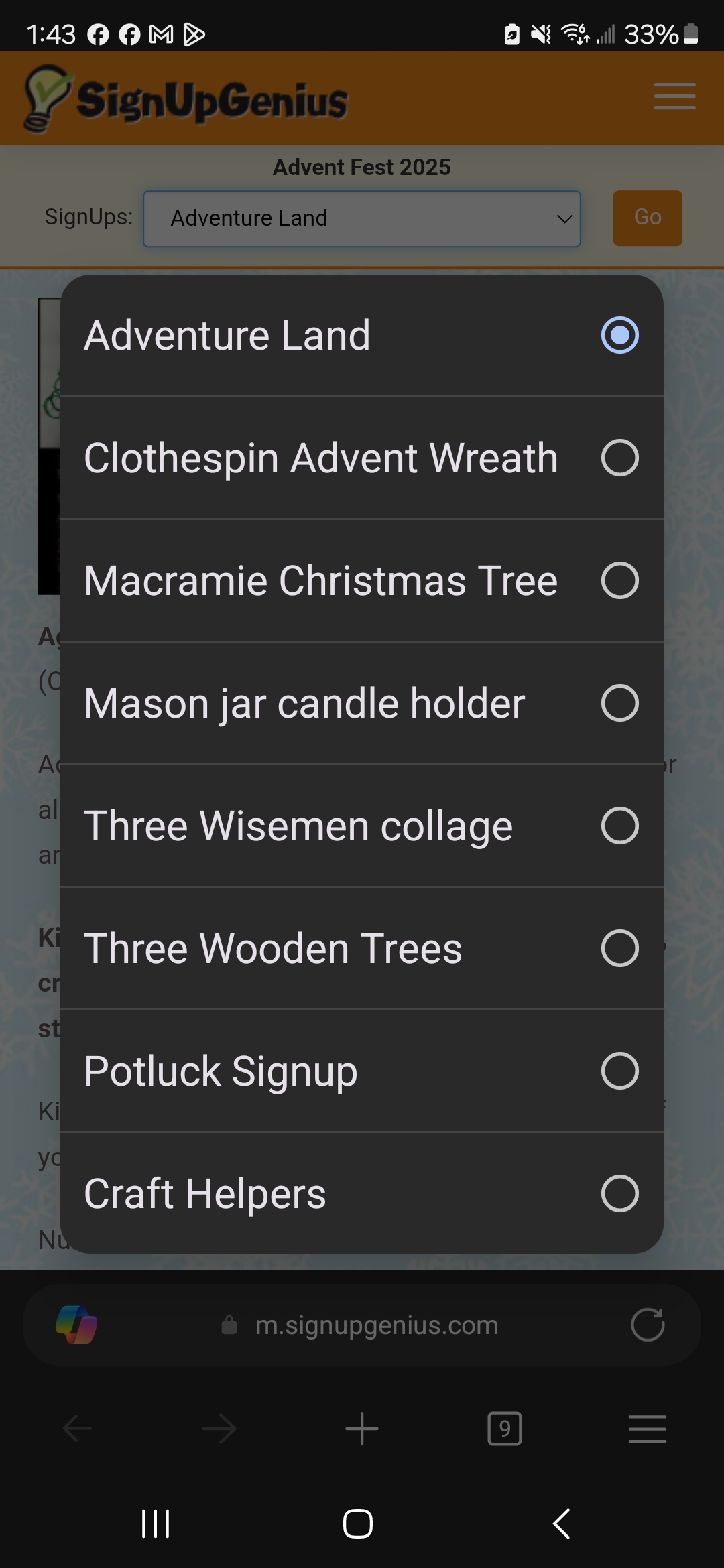
Task: Tap the Android recent apps button
Action: coord(155,1523)
